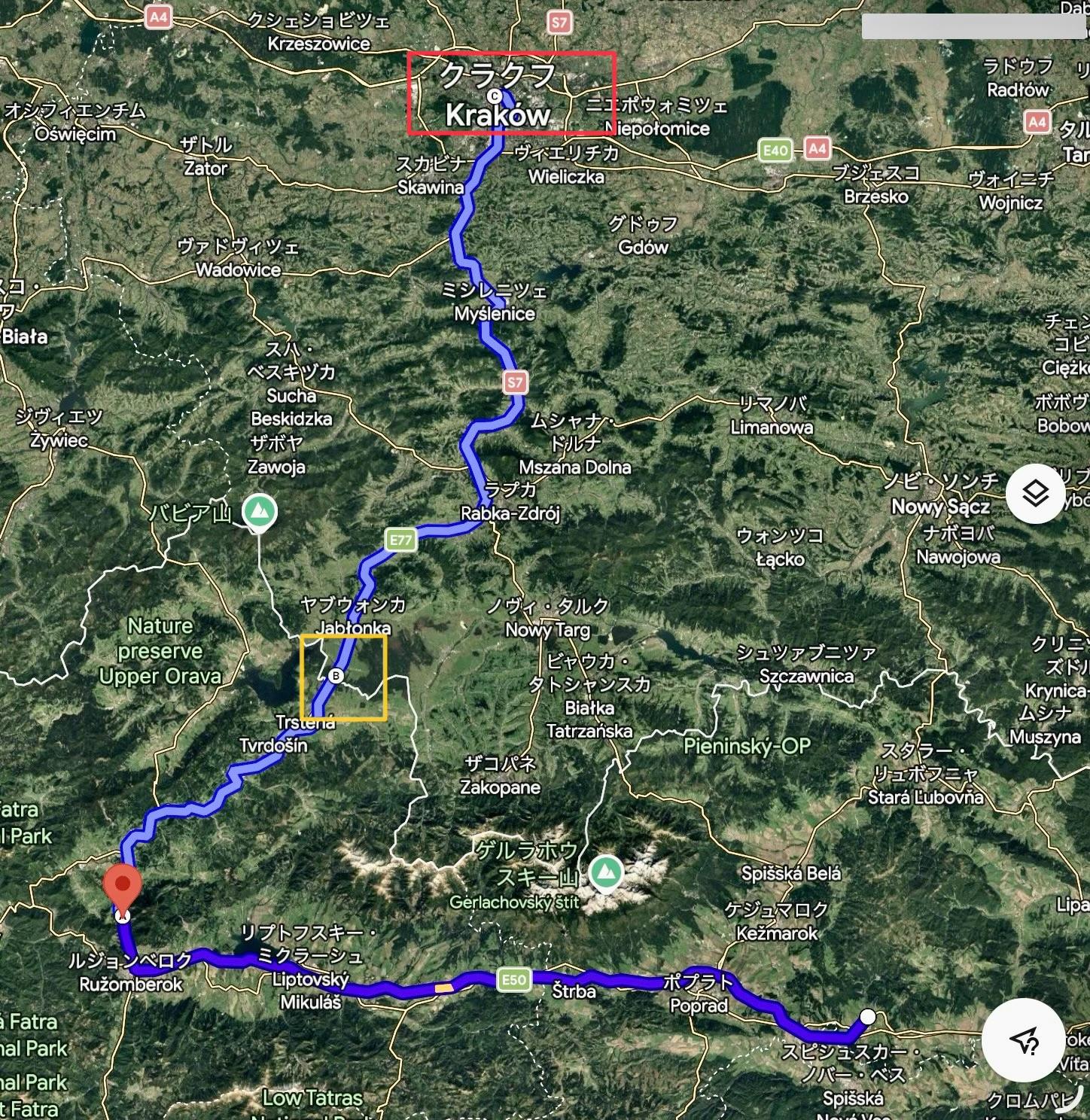
Task: Select the red destination pin near Ružomberok
Action: coord(122,887)
